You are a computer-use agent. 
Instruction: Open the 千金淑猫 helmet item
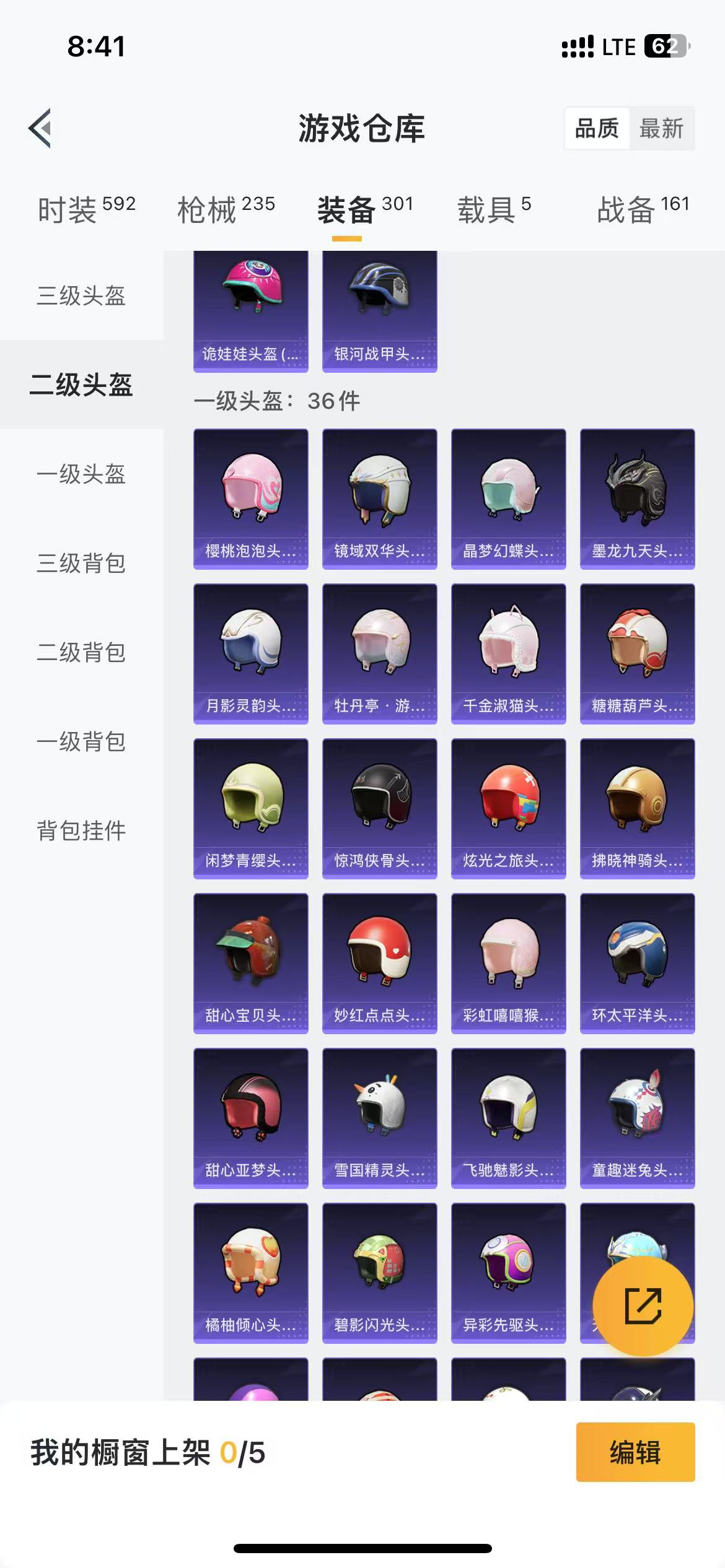point(508,653)
